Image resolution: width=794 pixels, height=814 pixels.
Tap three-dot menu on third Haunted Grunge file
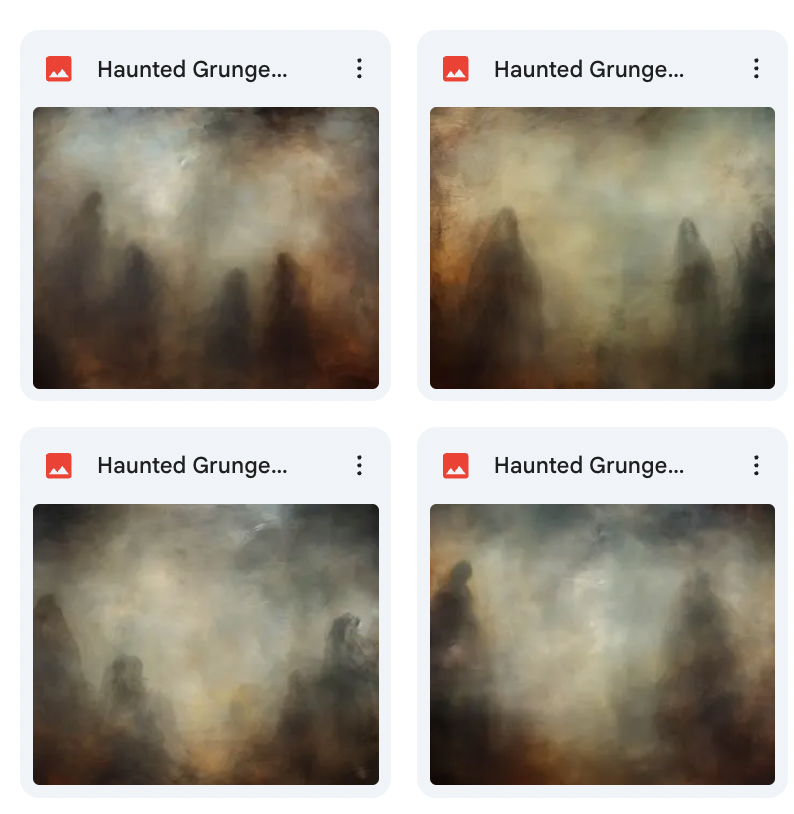[x=359, y=465]
